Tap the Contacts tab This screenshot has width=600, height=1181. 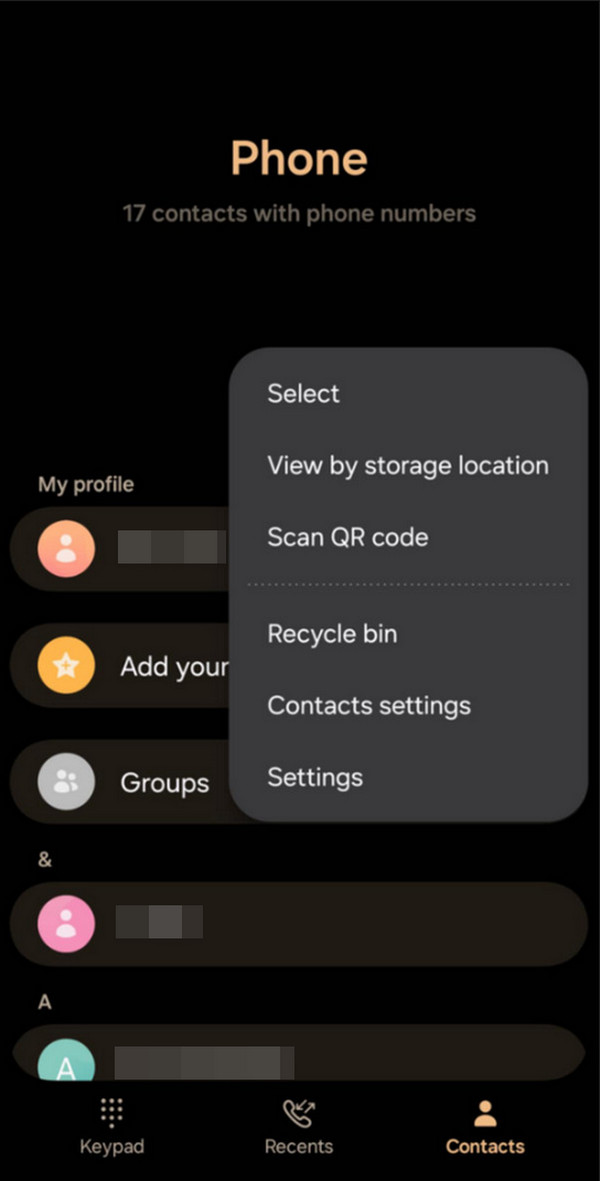pyautogui.click(x=485, y=1128)
